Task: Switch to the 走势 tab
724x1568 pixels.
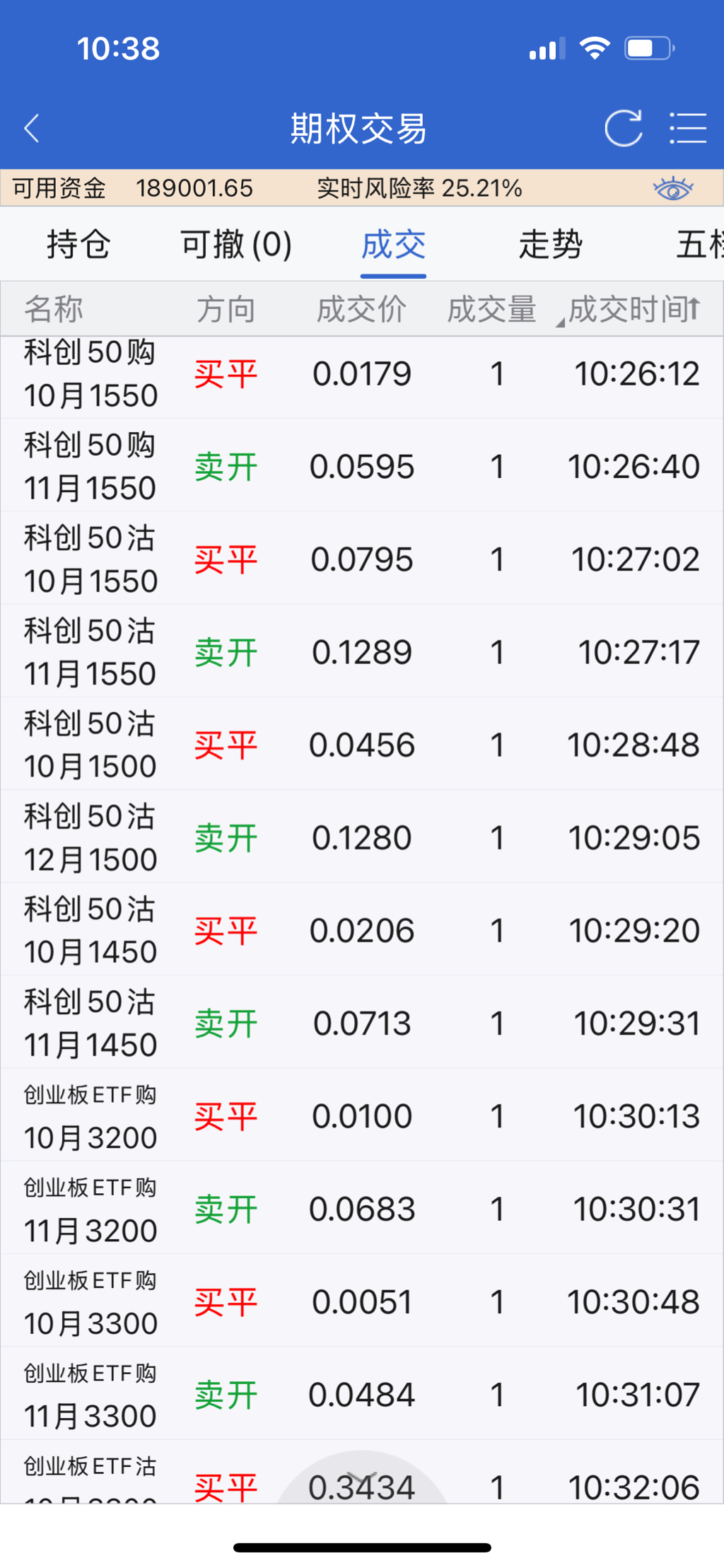Action: point(550,245)
